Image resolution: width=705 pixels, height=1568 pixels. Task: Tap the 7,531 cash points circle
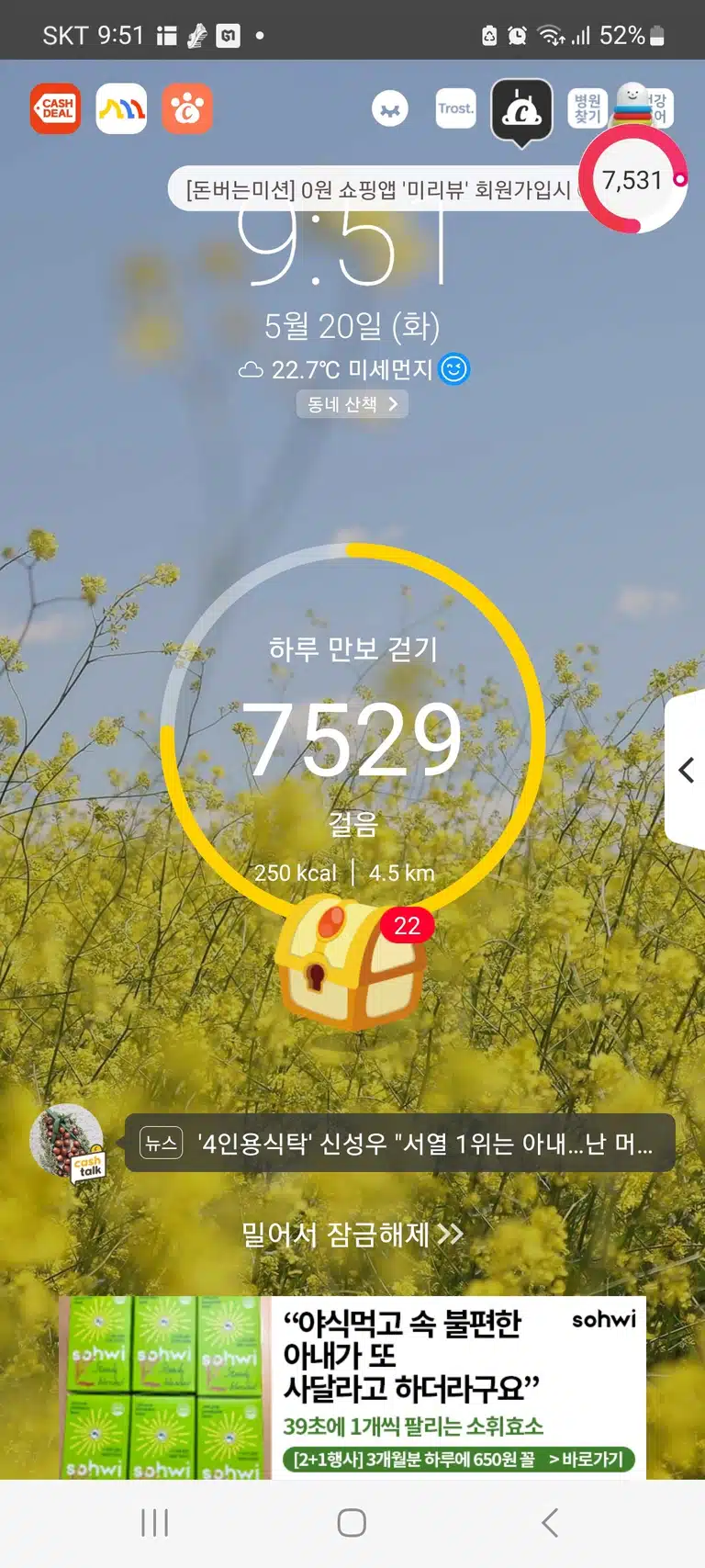pos(632,179)
